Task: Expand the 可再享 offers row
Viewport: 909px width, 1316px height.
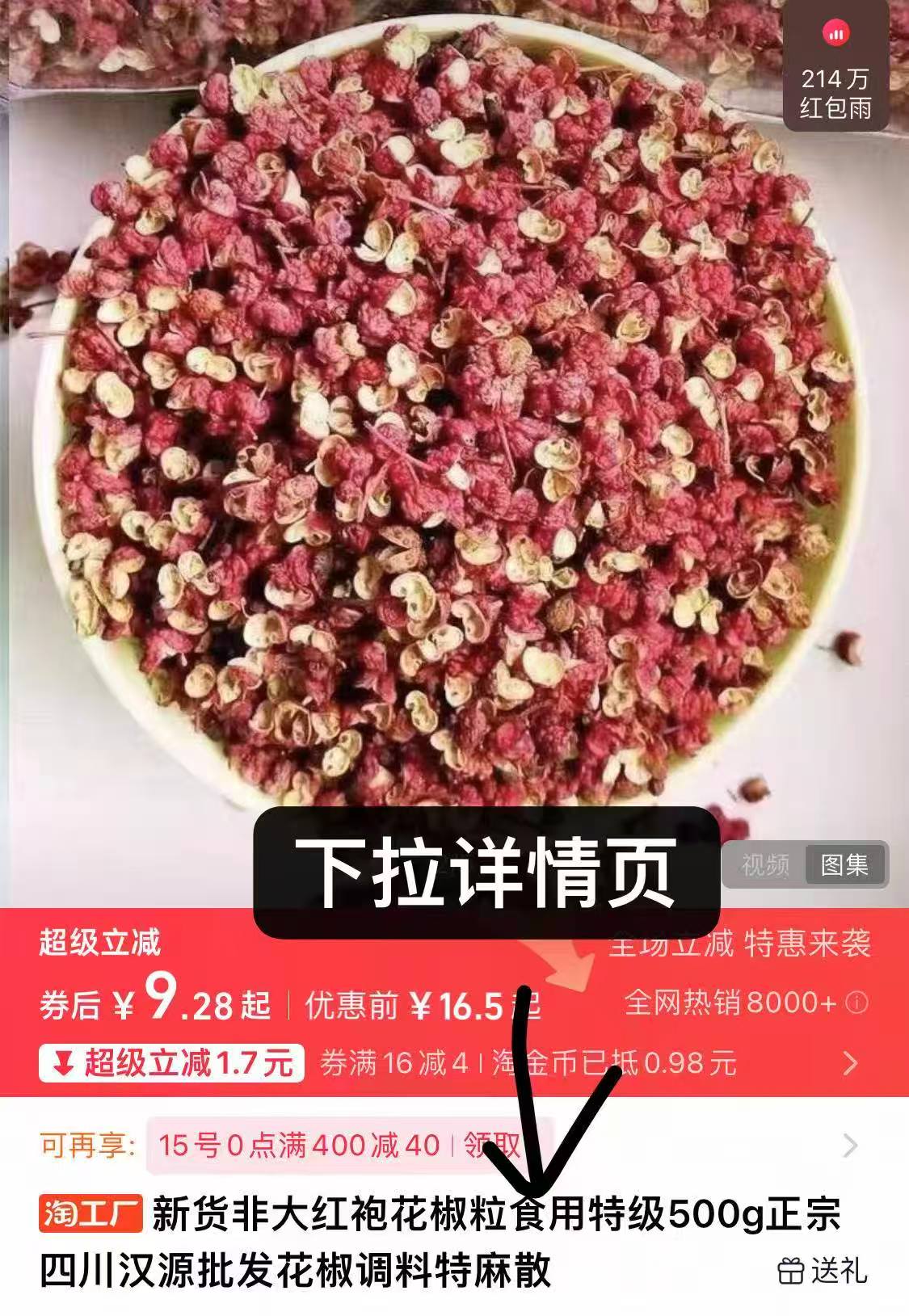Action: [850, 1146]
